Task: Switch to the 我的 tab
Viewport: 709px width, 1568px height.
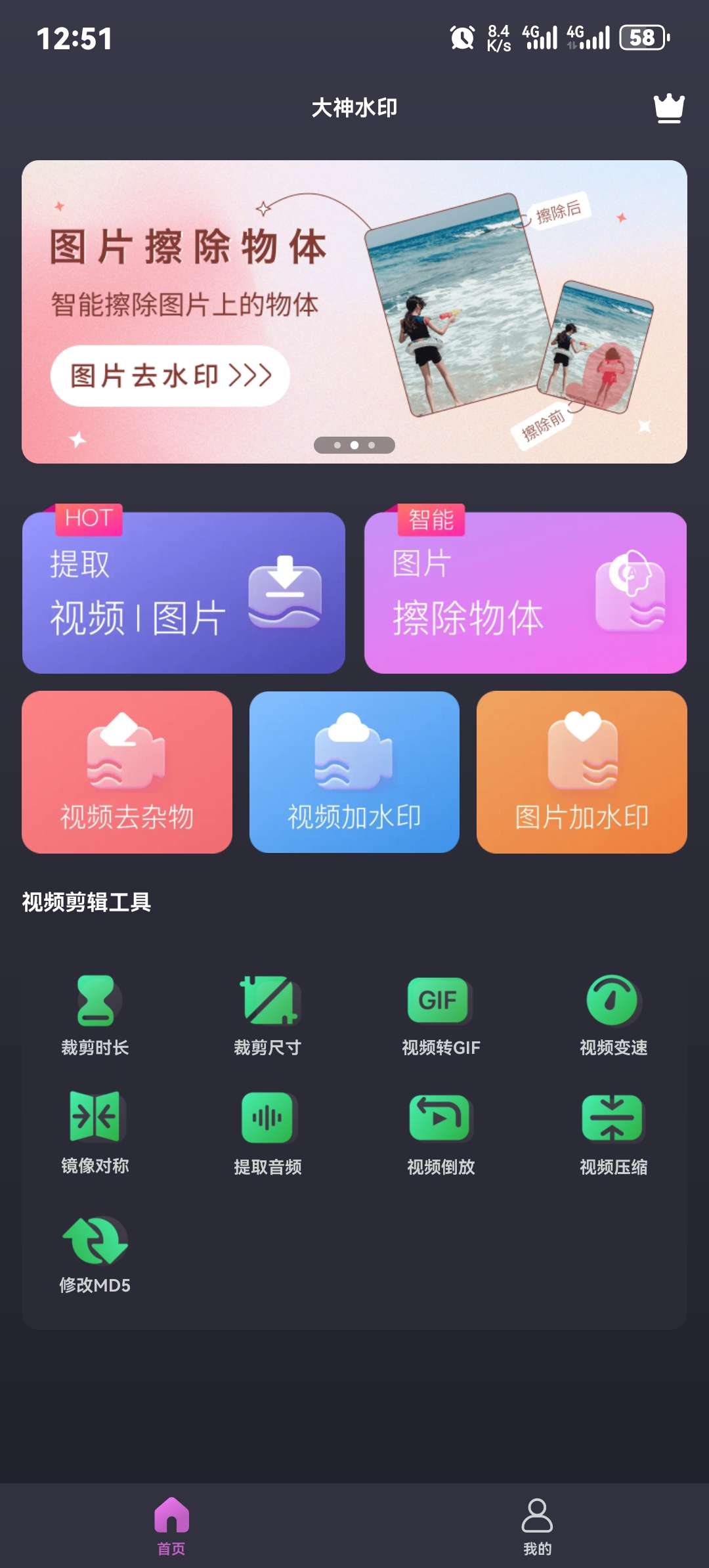Action: (x=538, y=1523)
